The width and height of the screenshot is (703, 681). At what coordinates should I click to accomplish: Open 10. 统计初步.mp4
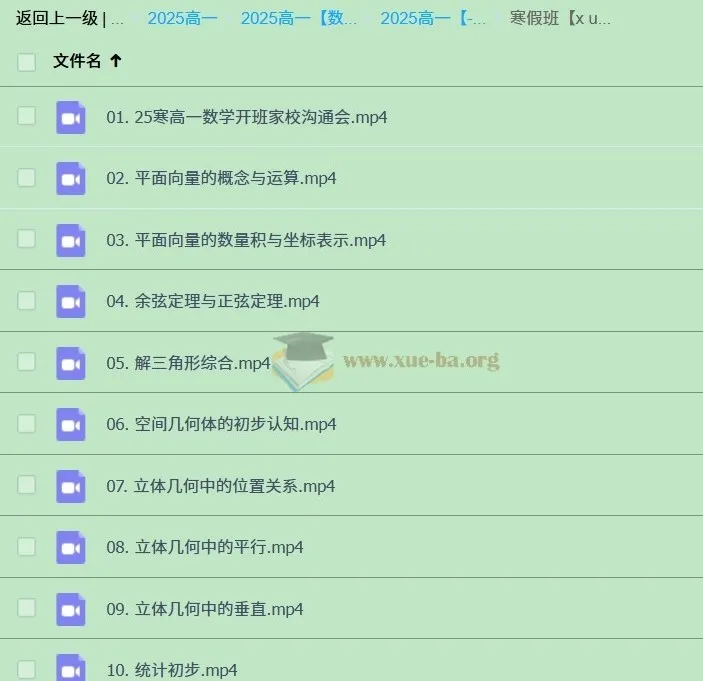[x=171, y=670]
